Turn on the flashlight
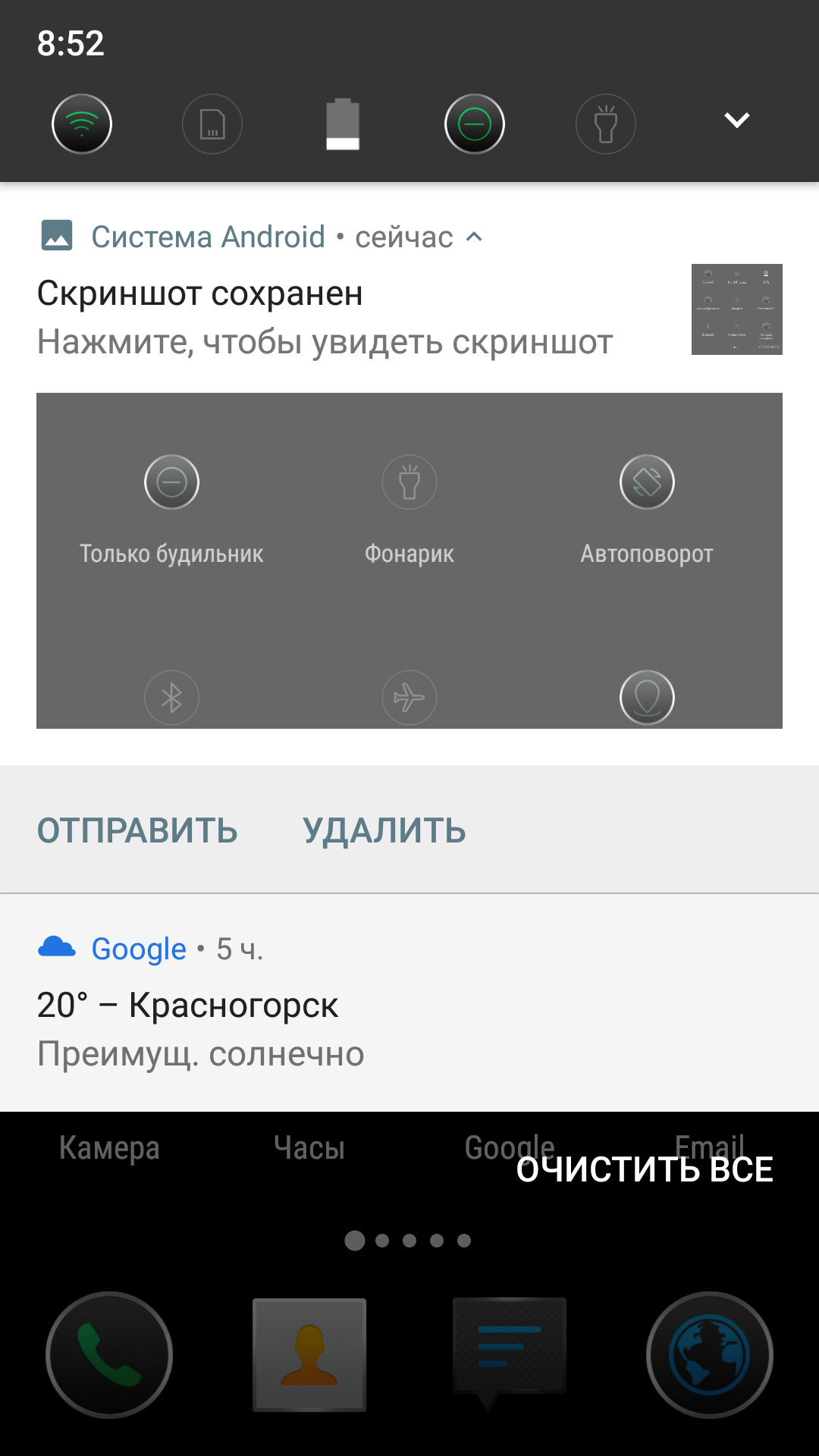819x1456 pixels. (x=606, y=124)
